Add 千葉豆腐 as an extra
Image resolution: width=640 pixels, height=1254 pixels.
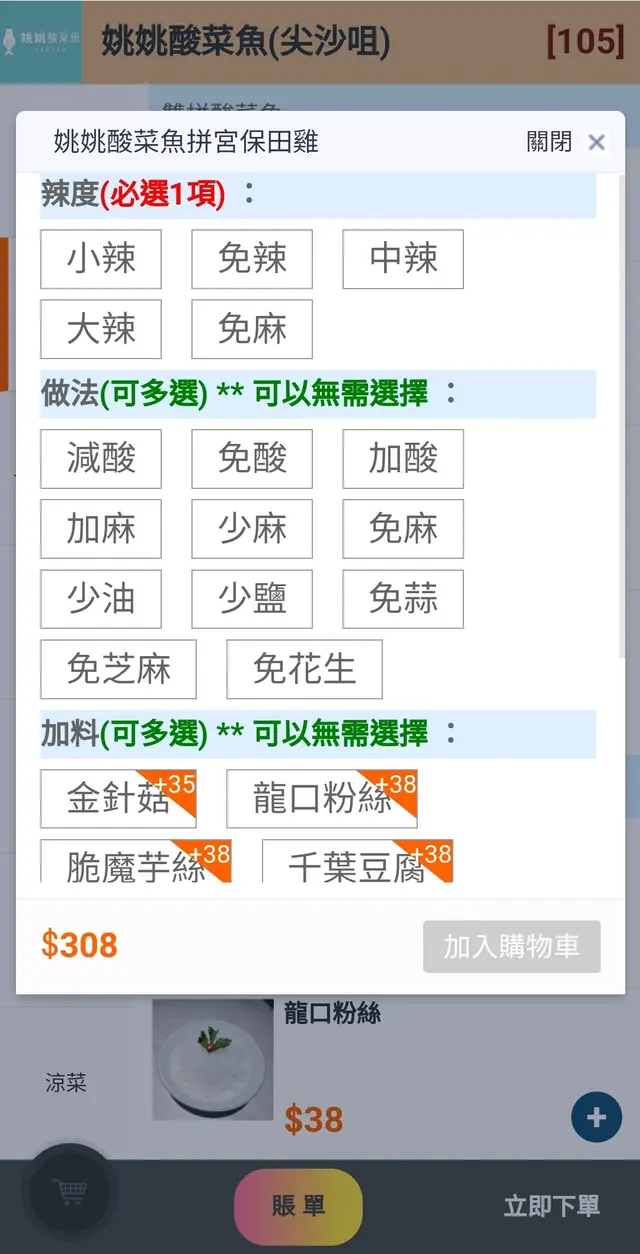pos(357,863)
